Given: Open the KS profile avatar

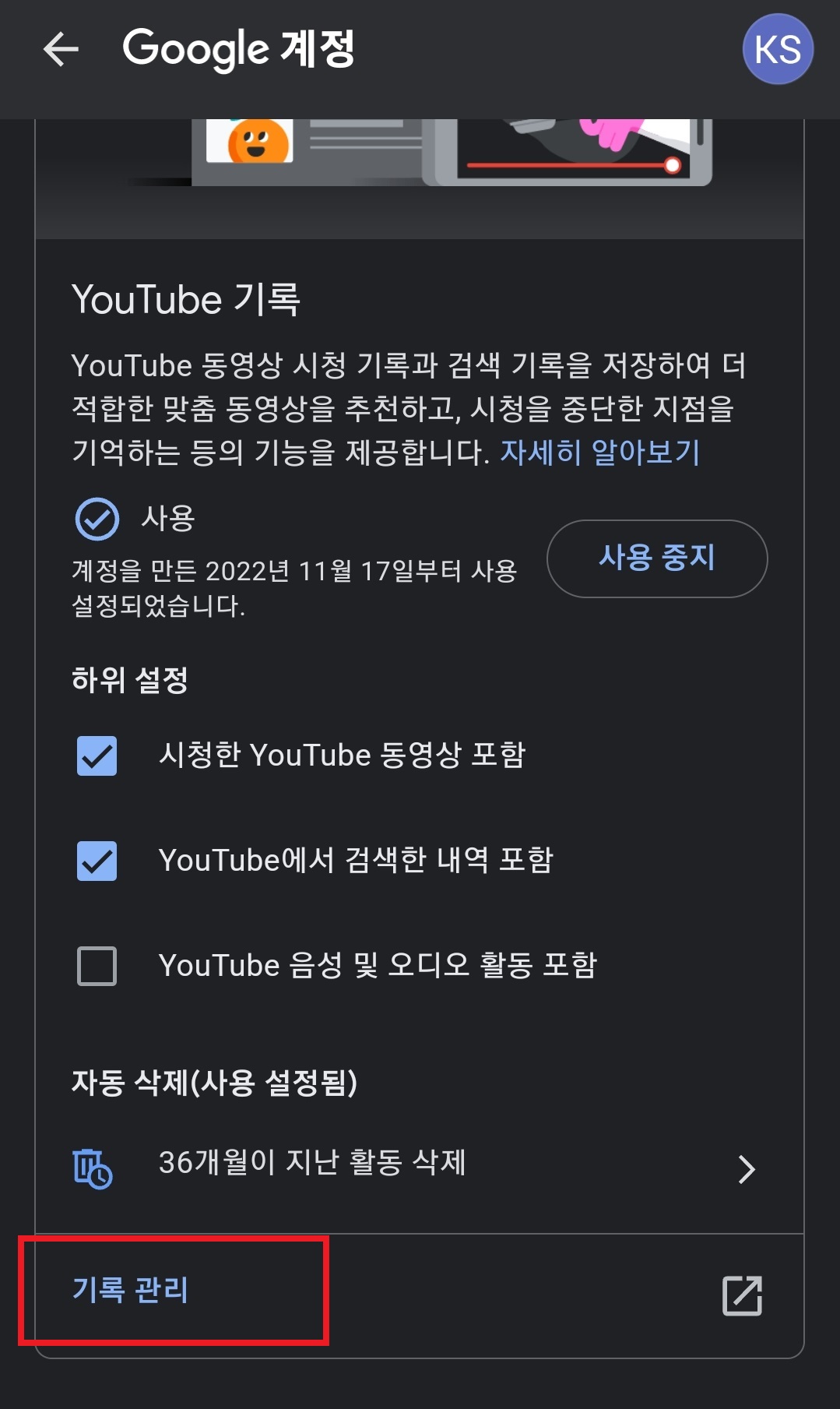Looking at the screenshot, I should 778,50.
